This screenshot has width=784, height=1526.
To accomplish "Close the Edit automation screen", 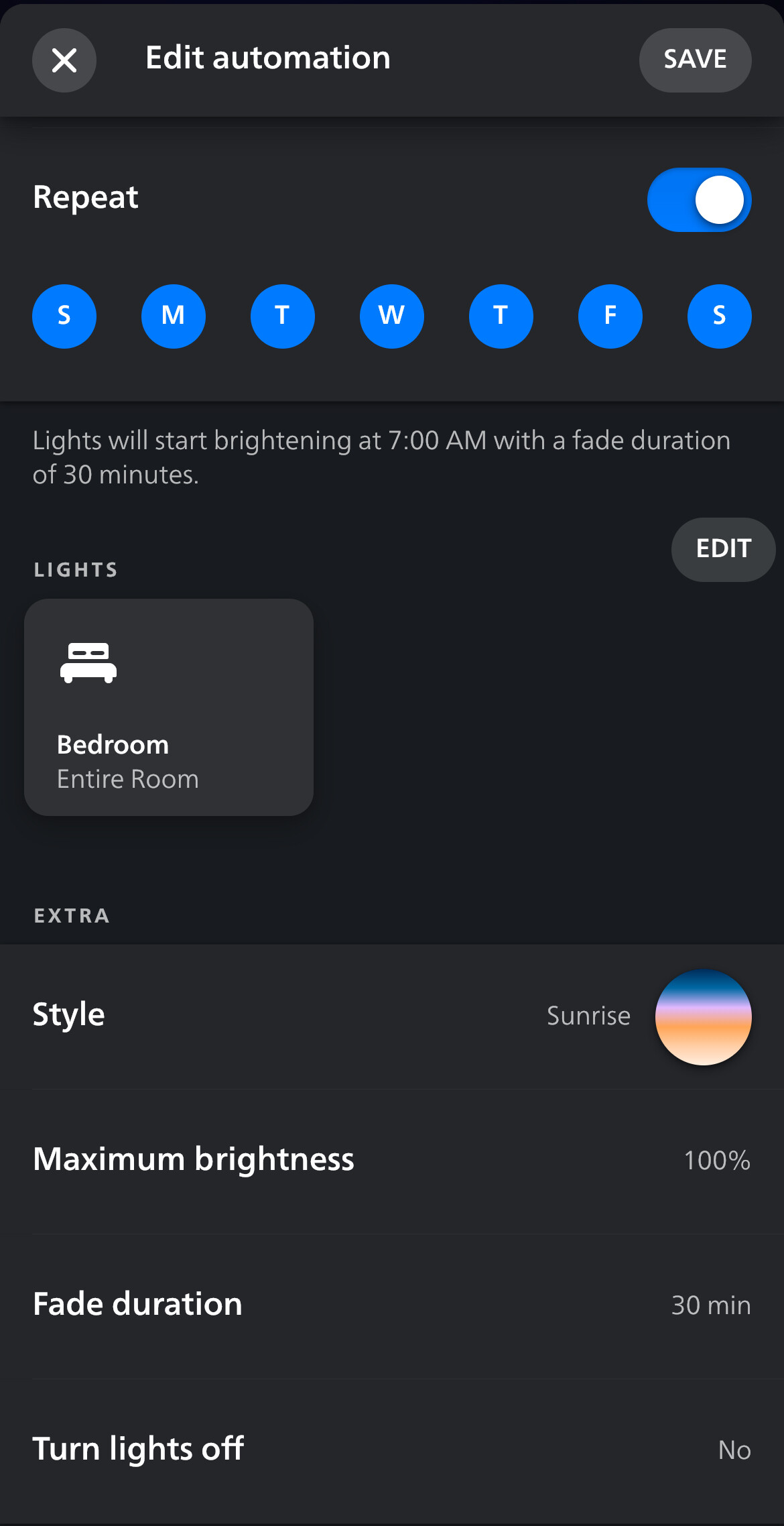I will point(64,60).
